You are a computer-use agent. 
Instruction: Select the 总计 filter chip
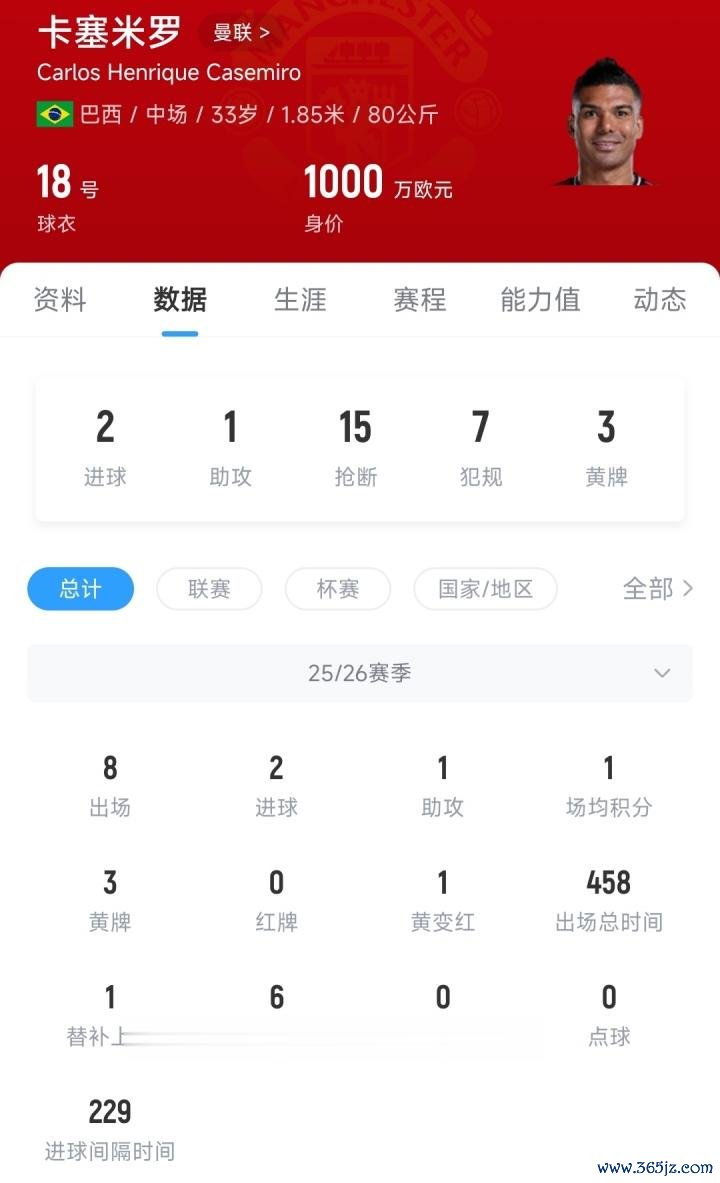(x=80, y=589)
